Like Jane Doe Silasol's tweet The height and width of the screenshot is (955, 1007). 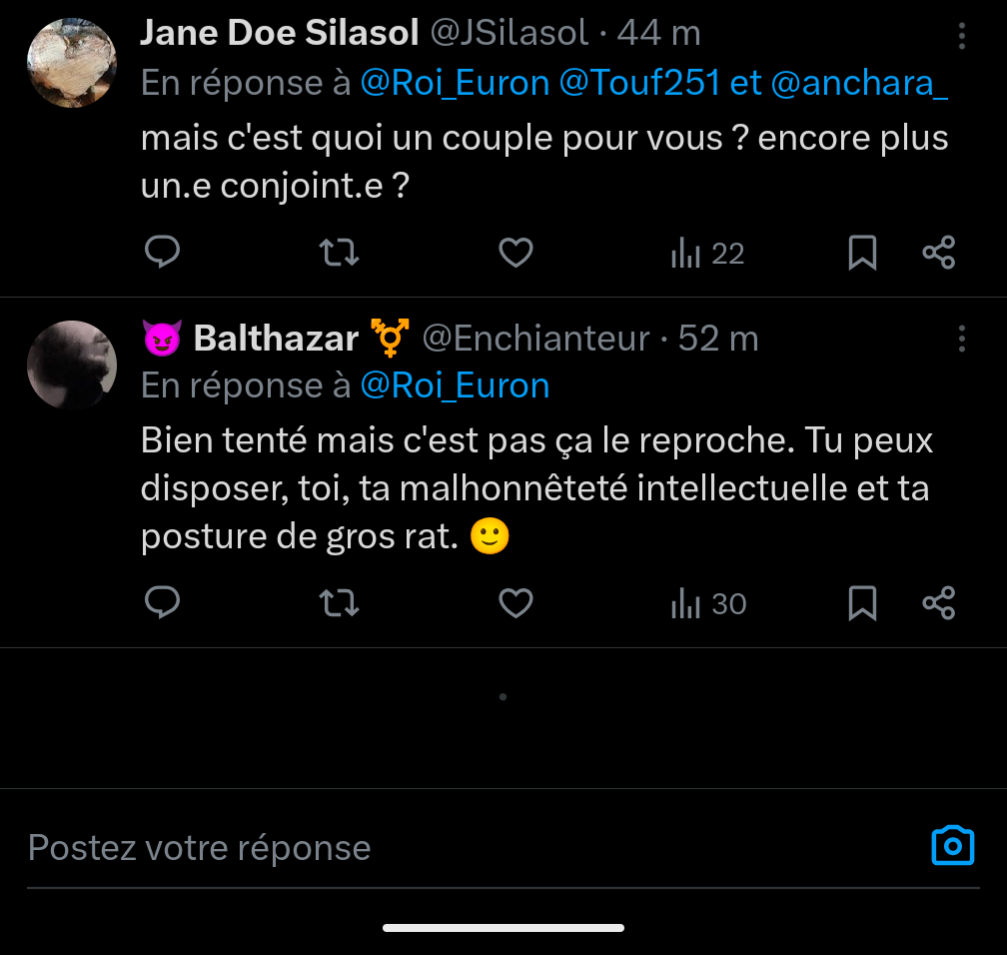tap(515, 253)
